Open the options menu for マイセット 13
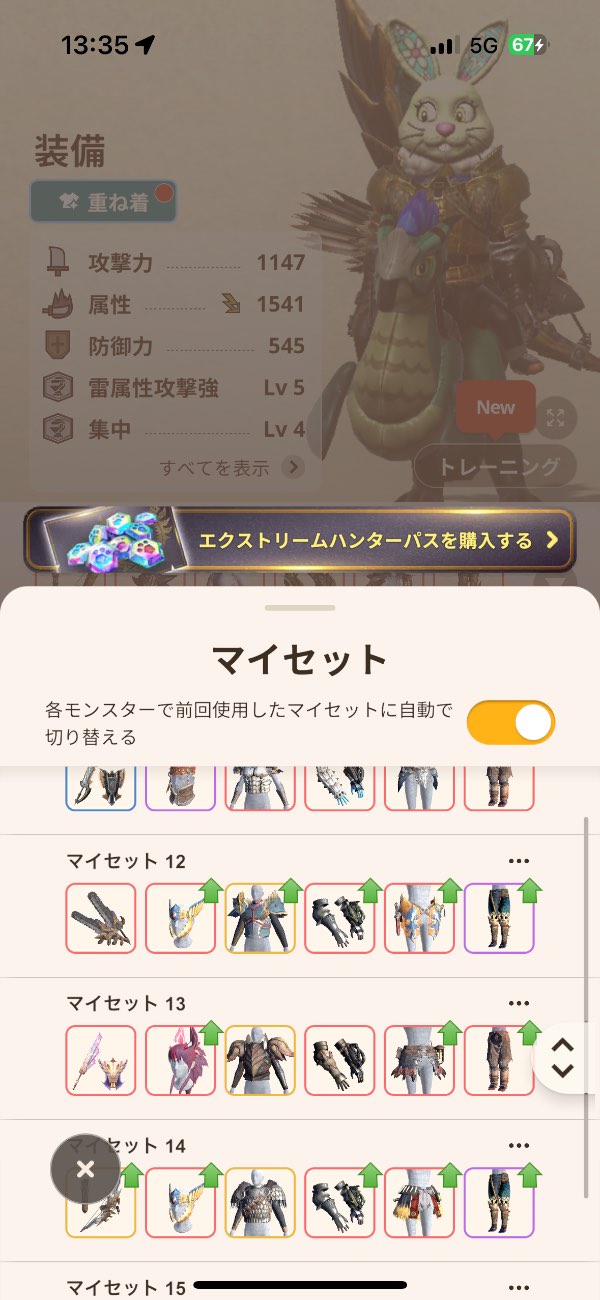Viewport: 600px width, 1300px height. pyautogui.click(x=518, y=1003)
